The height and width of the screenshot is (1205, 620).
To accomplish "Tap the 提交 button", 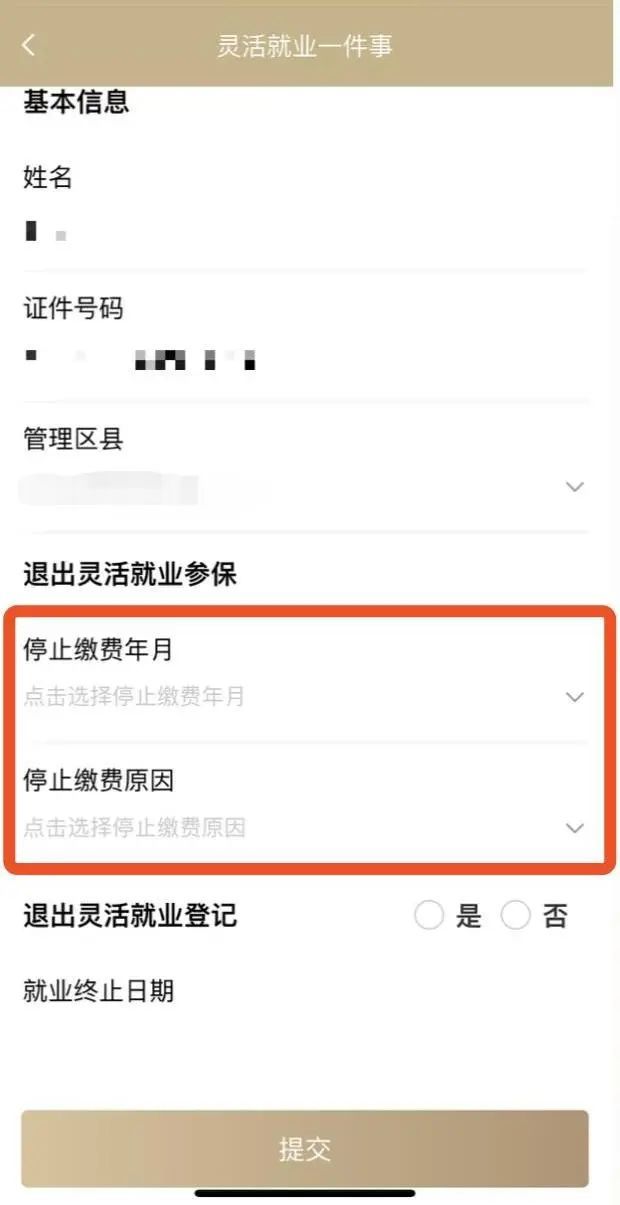I will (x=305, y=1149).
